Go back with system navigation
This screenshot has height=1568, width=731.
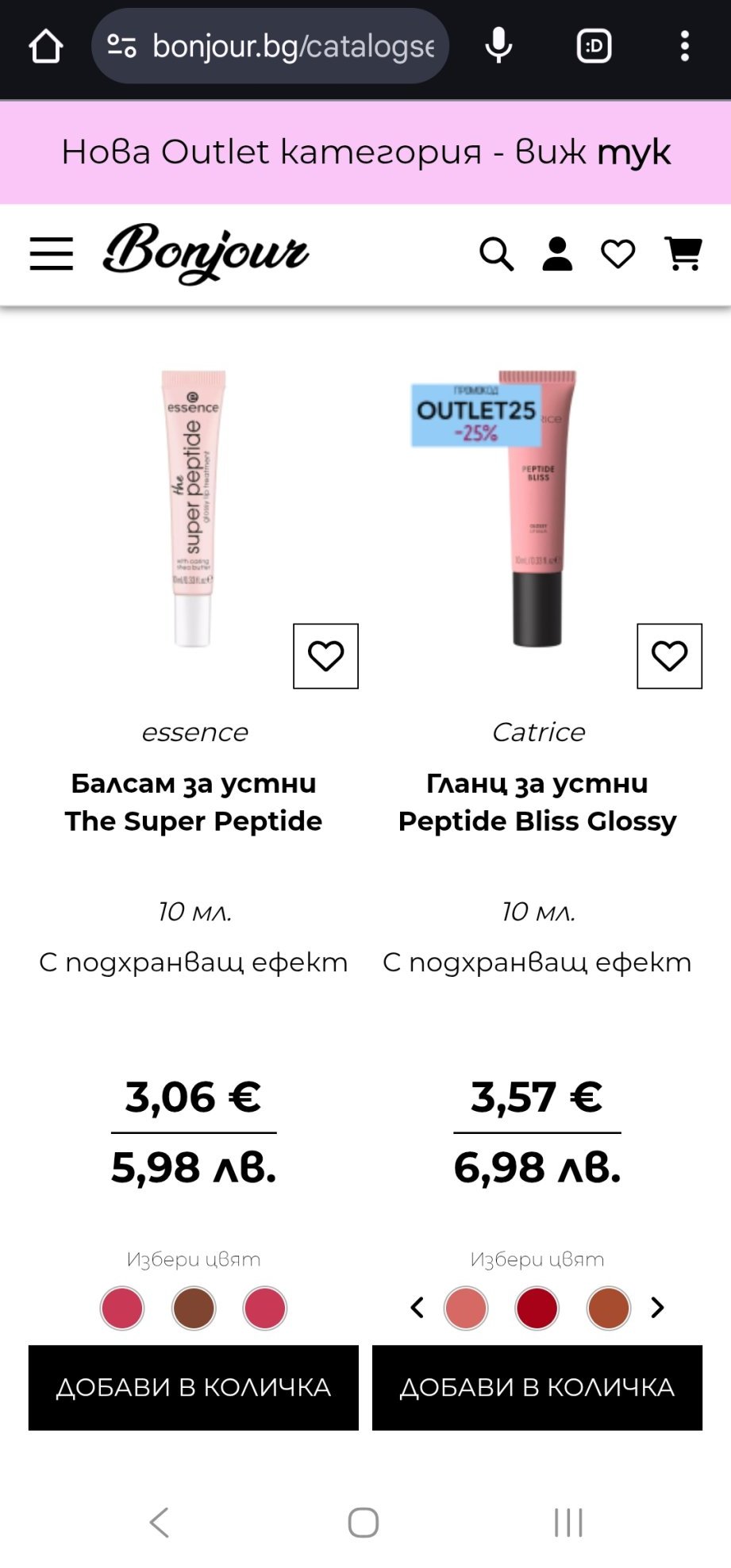(160, 1522)
